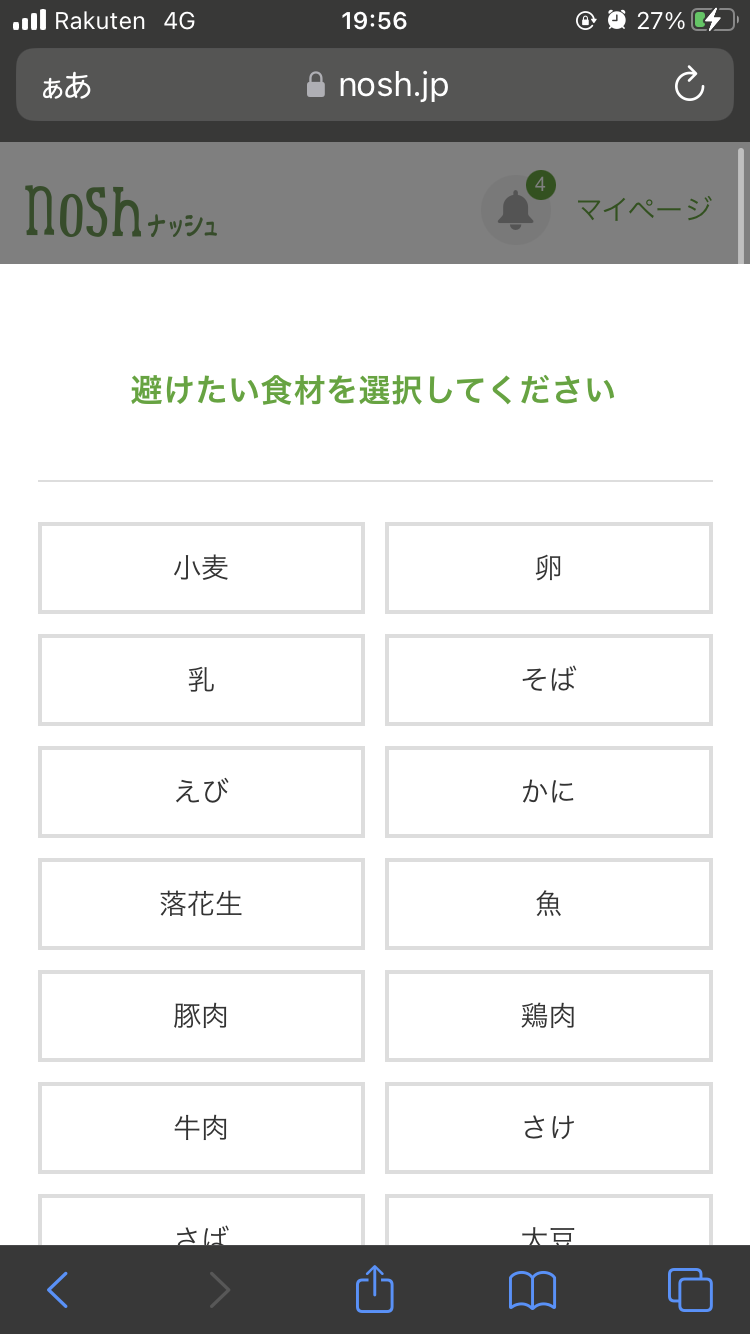Image resolution: width=750 pixels, height=1334 pixels.
Task: Open the Safari share sheet
Action: (x=375, y=1289)
